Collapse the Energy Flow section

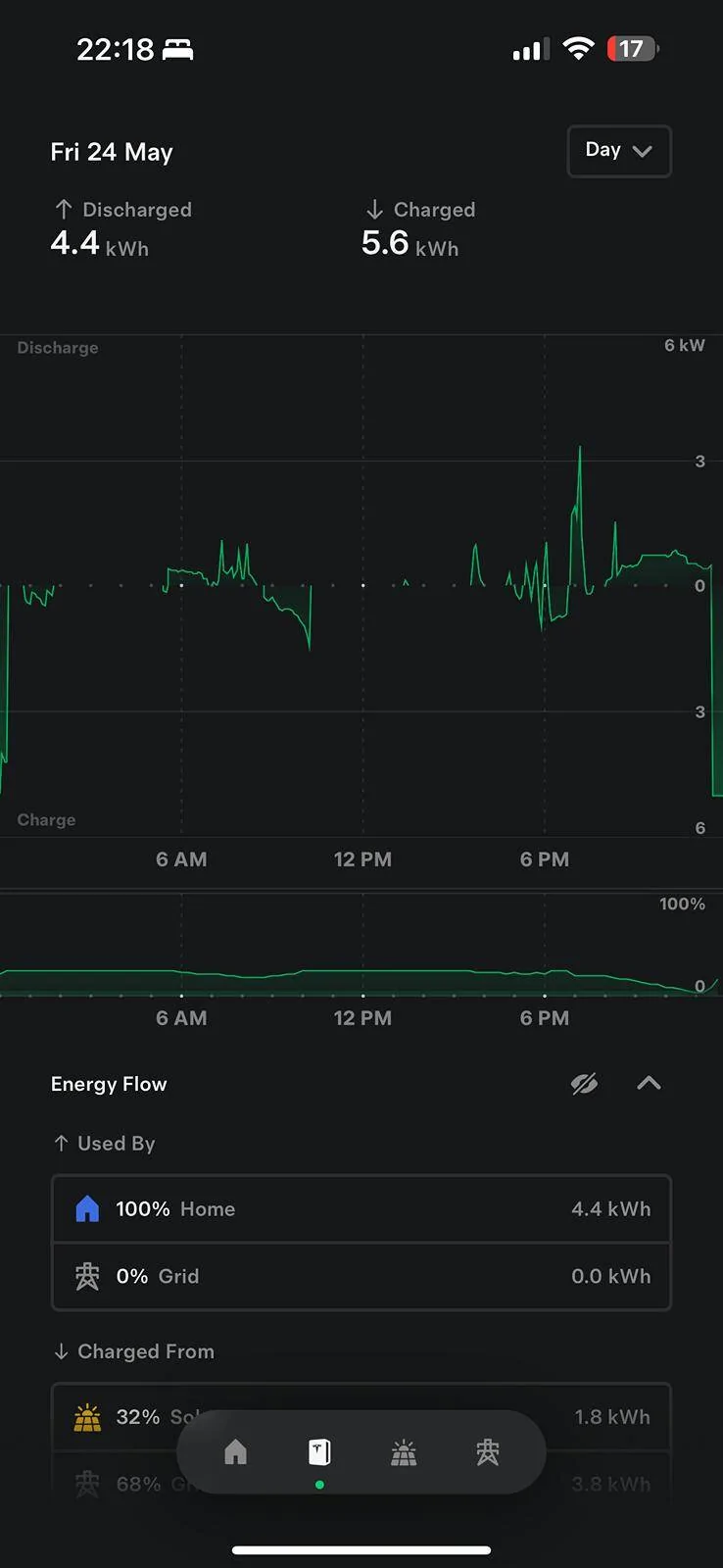(x=649, y=1083)
